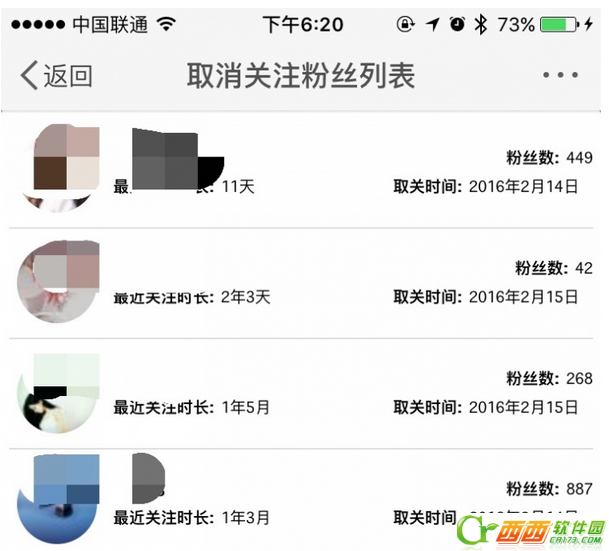Image resolution: width=609 pixels, height=551 pixels.
Task: Open the fan with 268 followers
Action: pyautogui.click(x=304, y=393)
